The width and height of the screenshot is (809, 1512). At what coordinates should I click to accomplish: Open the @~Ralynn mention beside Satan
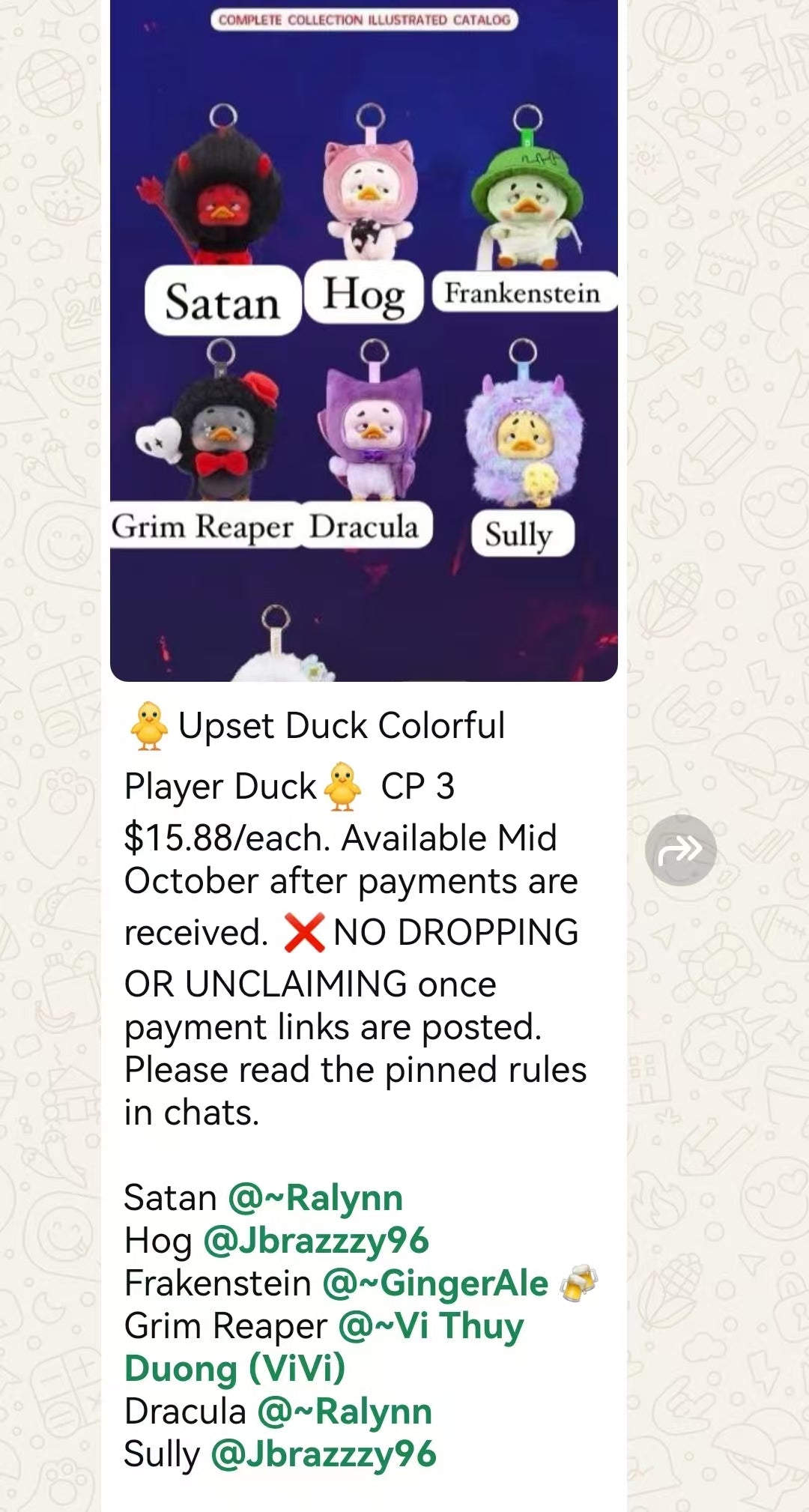pos(315,1197)
